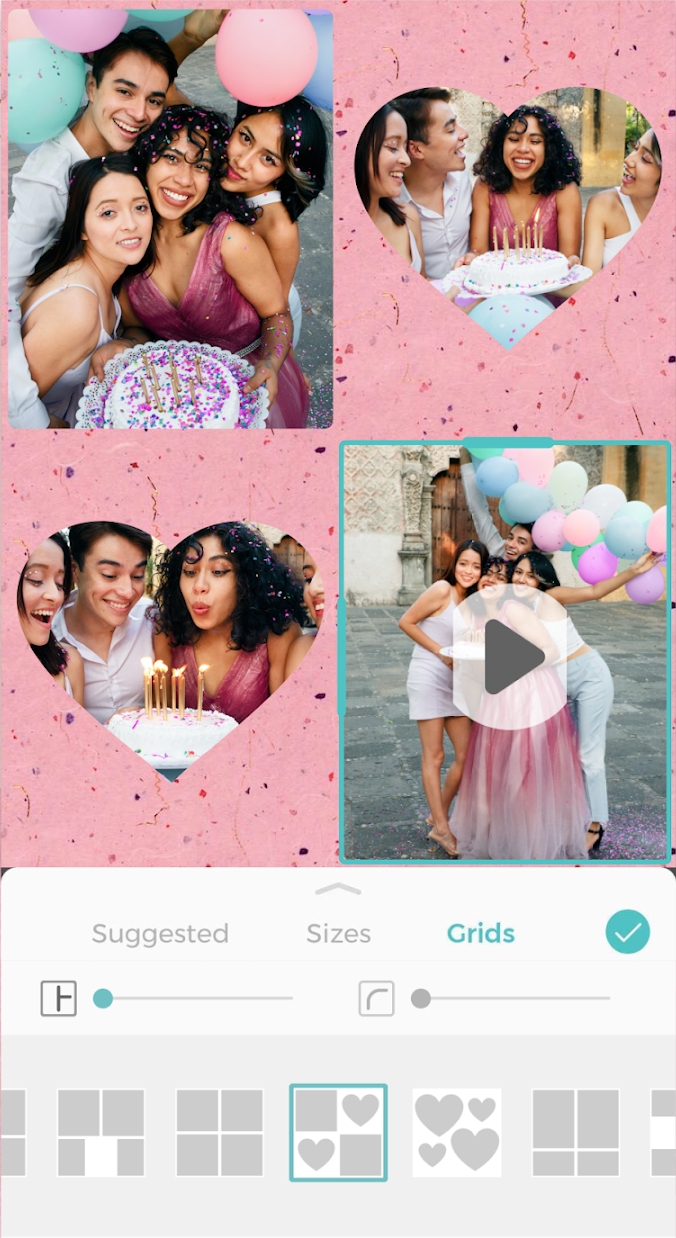The image size is (676, 1238).
Task: Select the grid layout with two hearts
Action: coord(338,1132)
